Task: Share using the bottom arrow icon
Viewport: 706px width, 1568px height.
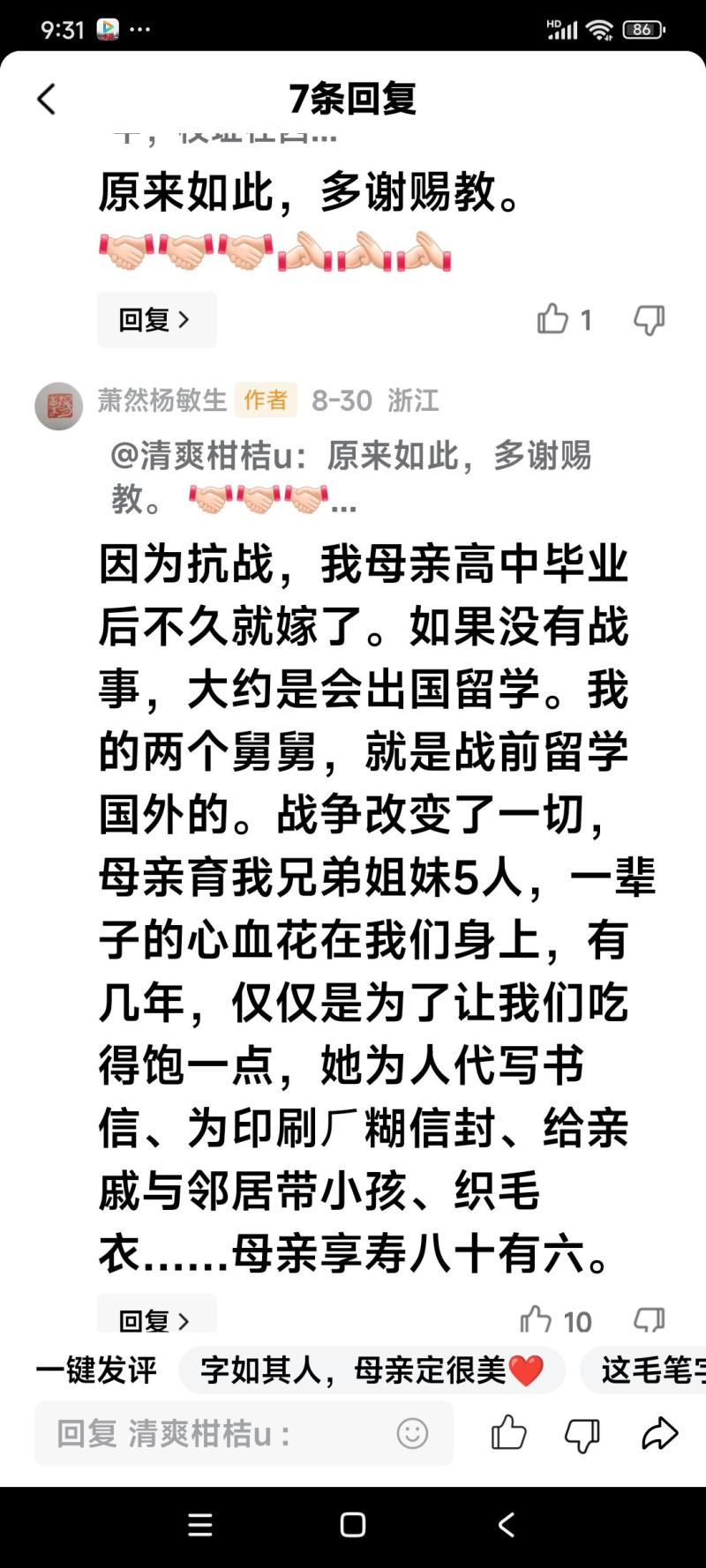Action: pyautogui.click(x=659, y=1434)
